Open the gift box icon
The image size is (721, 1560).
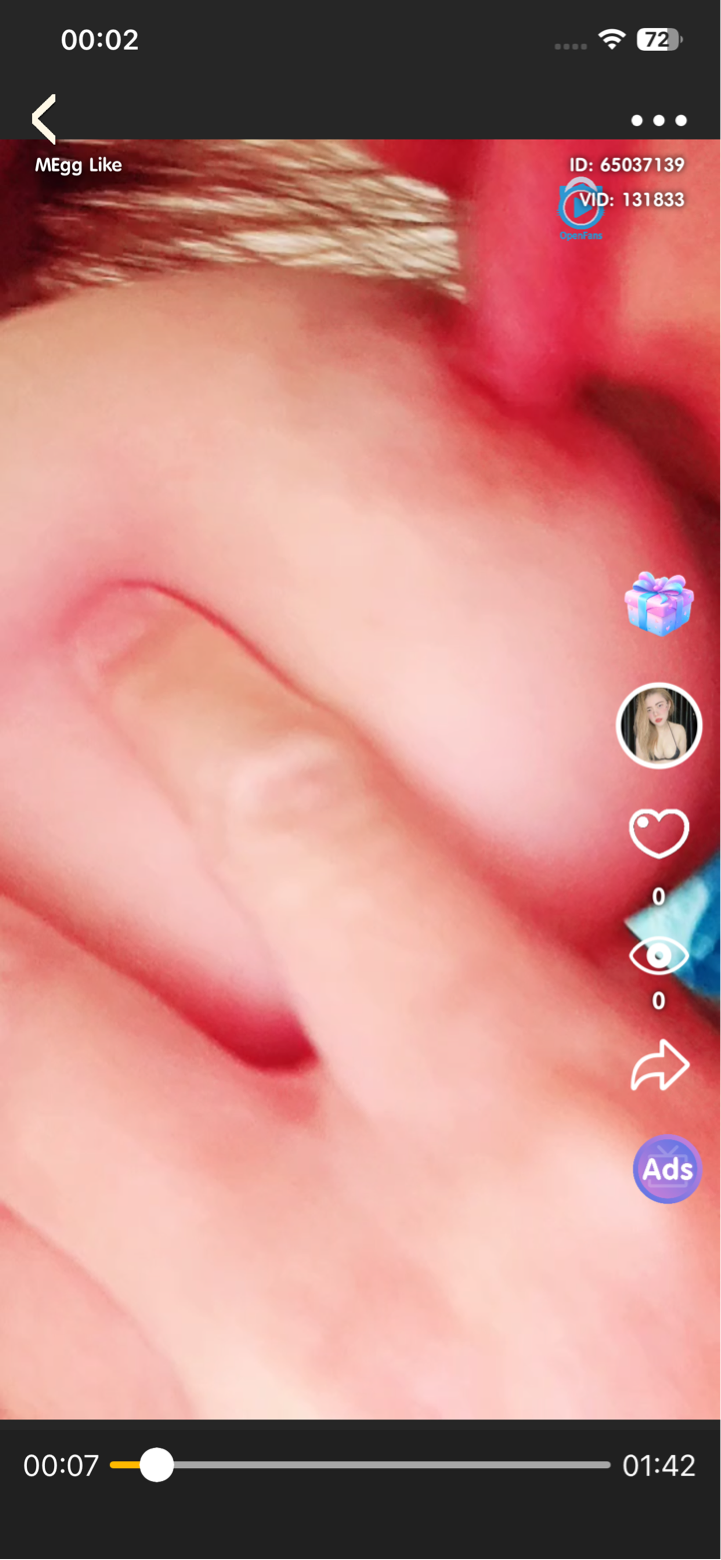pyautogui.click(x=658, y=604)
